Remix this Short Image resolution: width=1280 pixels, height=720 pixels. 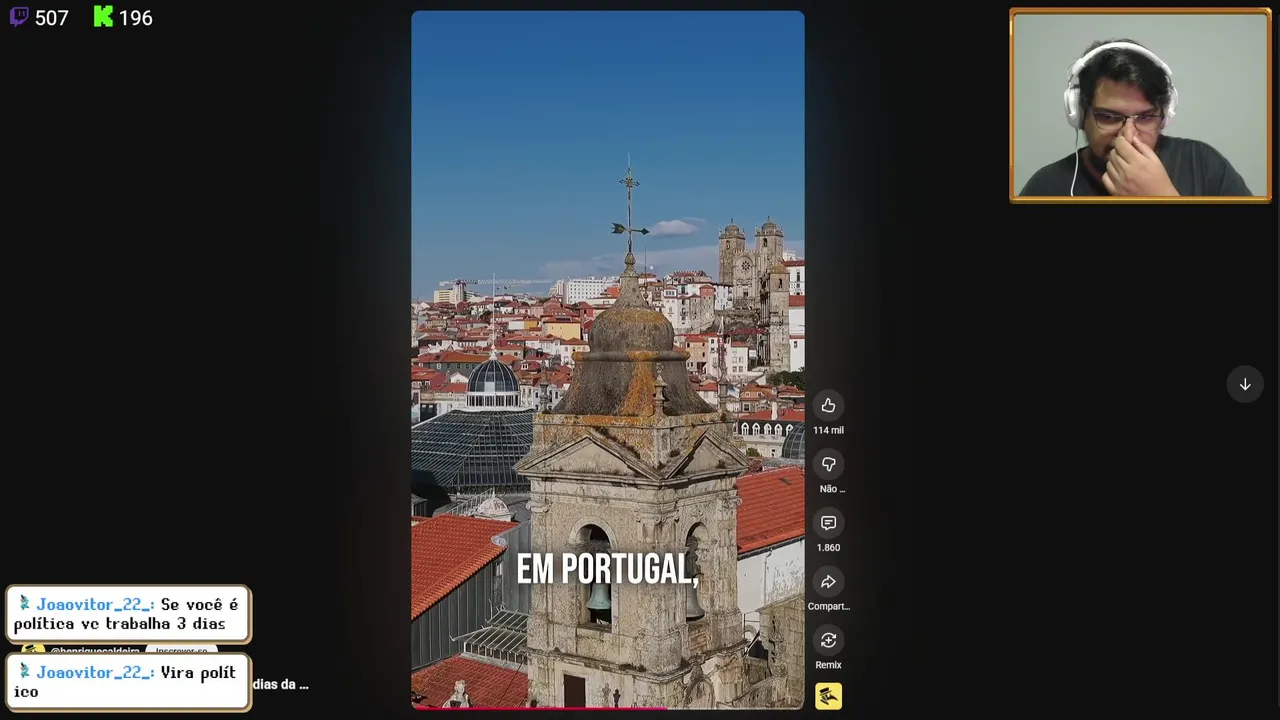pyautogui.click(x=828, y=641)
